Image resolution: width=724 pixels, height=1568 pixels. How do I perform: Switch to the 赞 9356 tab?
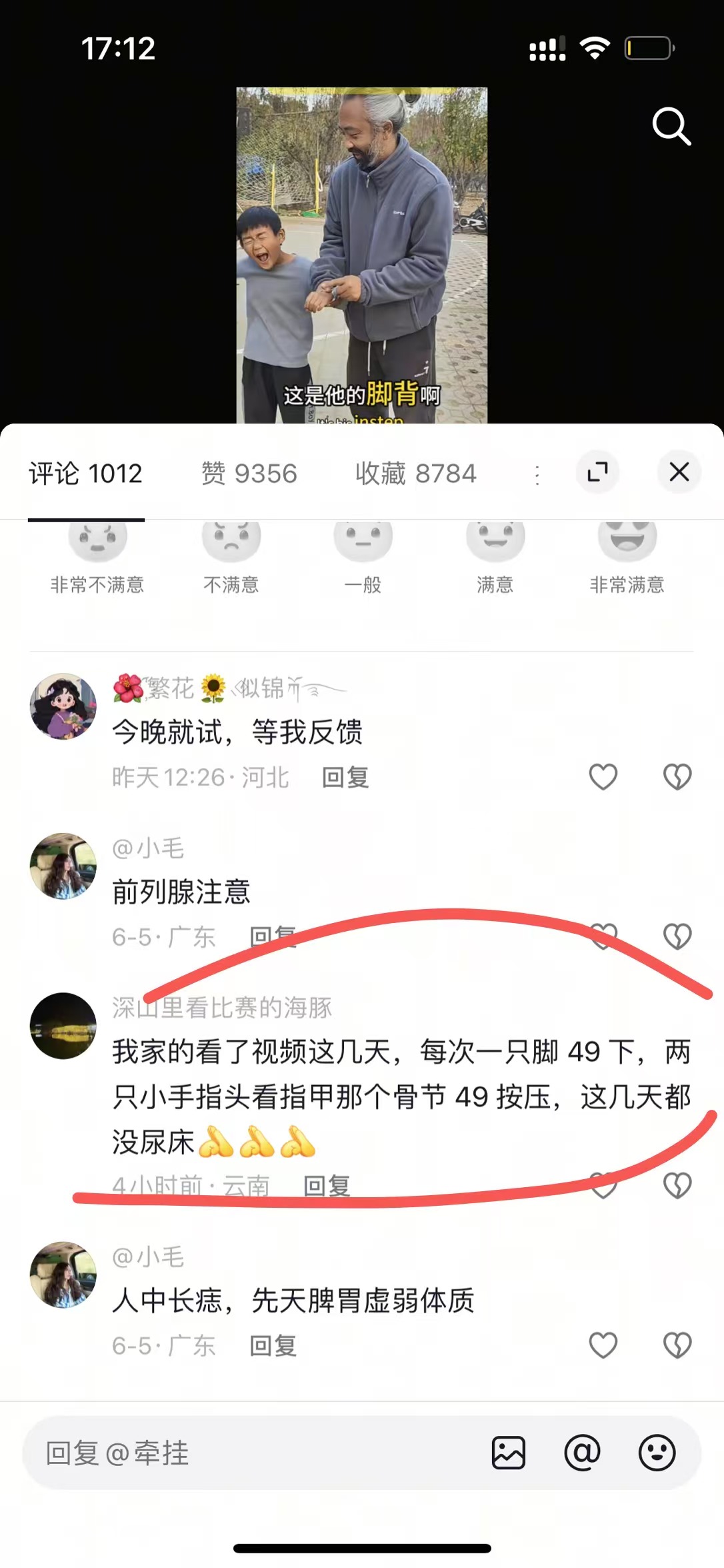(249, 474)
